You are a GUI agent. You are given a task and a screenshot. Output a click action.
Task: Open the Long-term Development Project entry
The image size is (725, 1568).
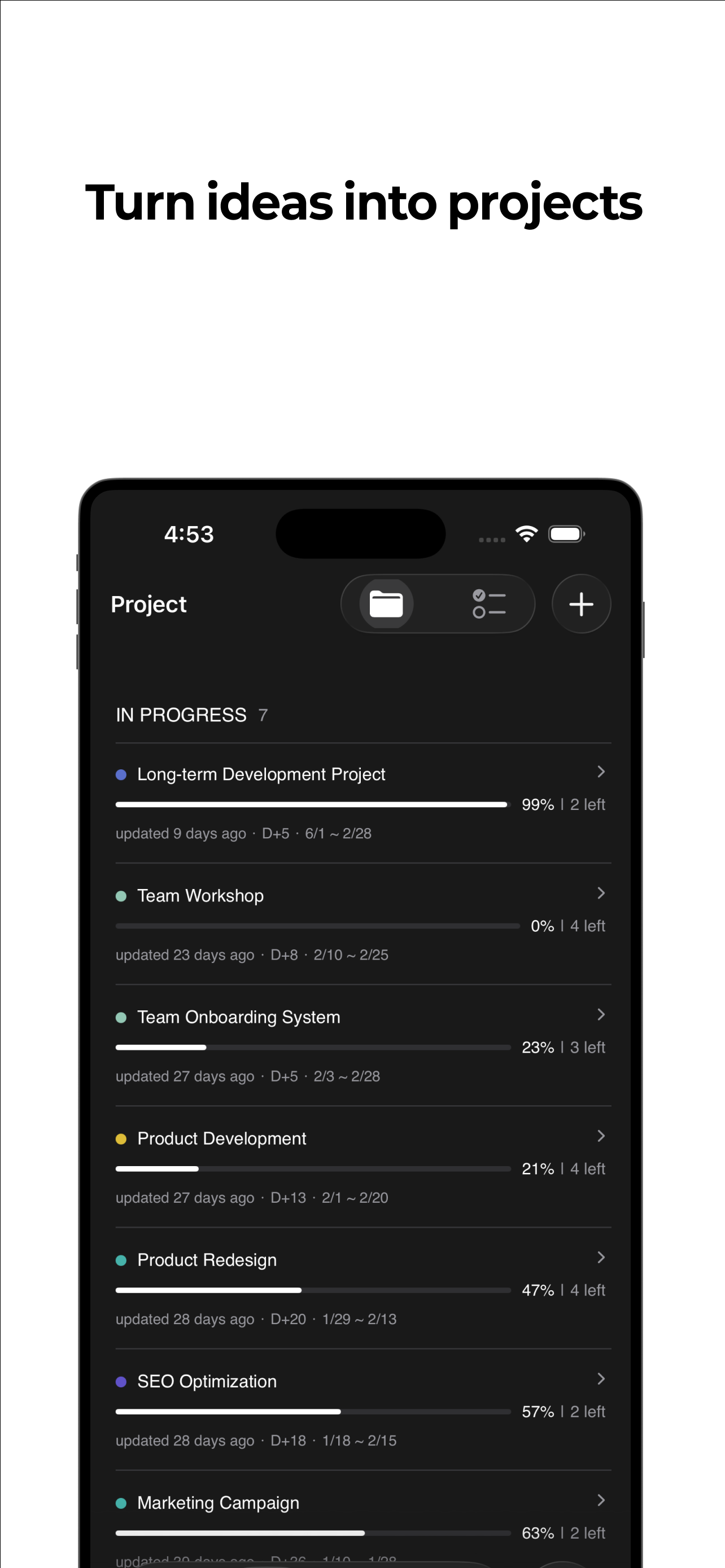coord(261,774)
